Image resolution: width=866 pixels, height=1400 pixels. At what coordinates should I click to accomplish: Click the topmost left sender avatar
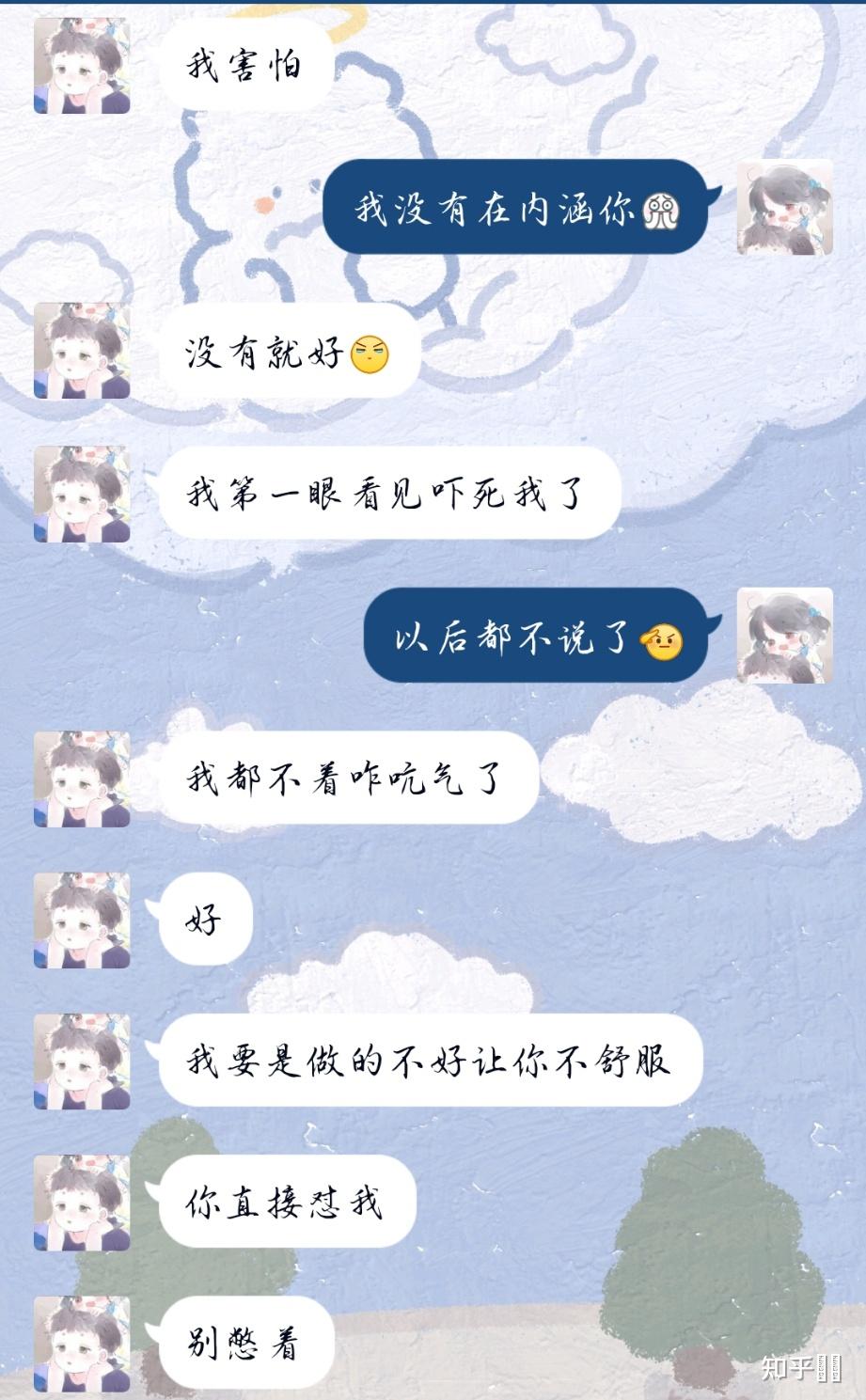point(82,63)
